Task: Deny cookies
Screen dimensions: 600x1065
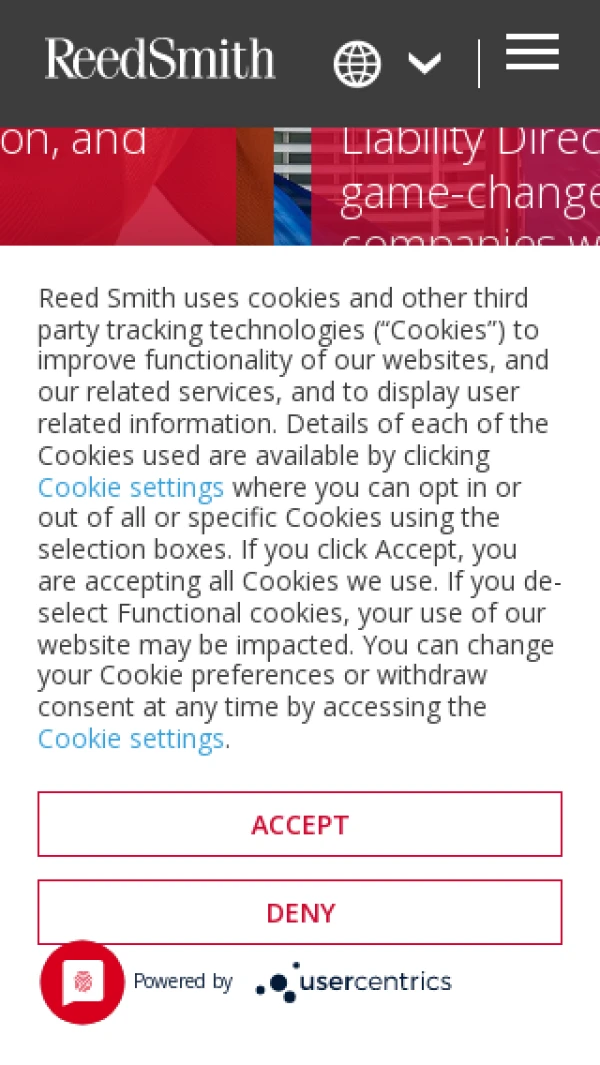Action: coord(300,912)
